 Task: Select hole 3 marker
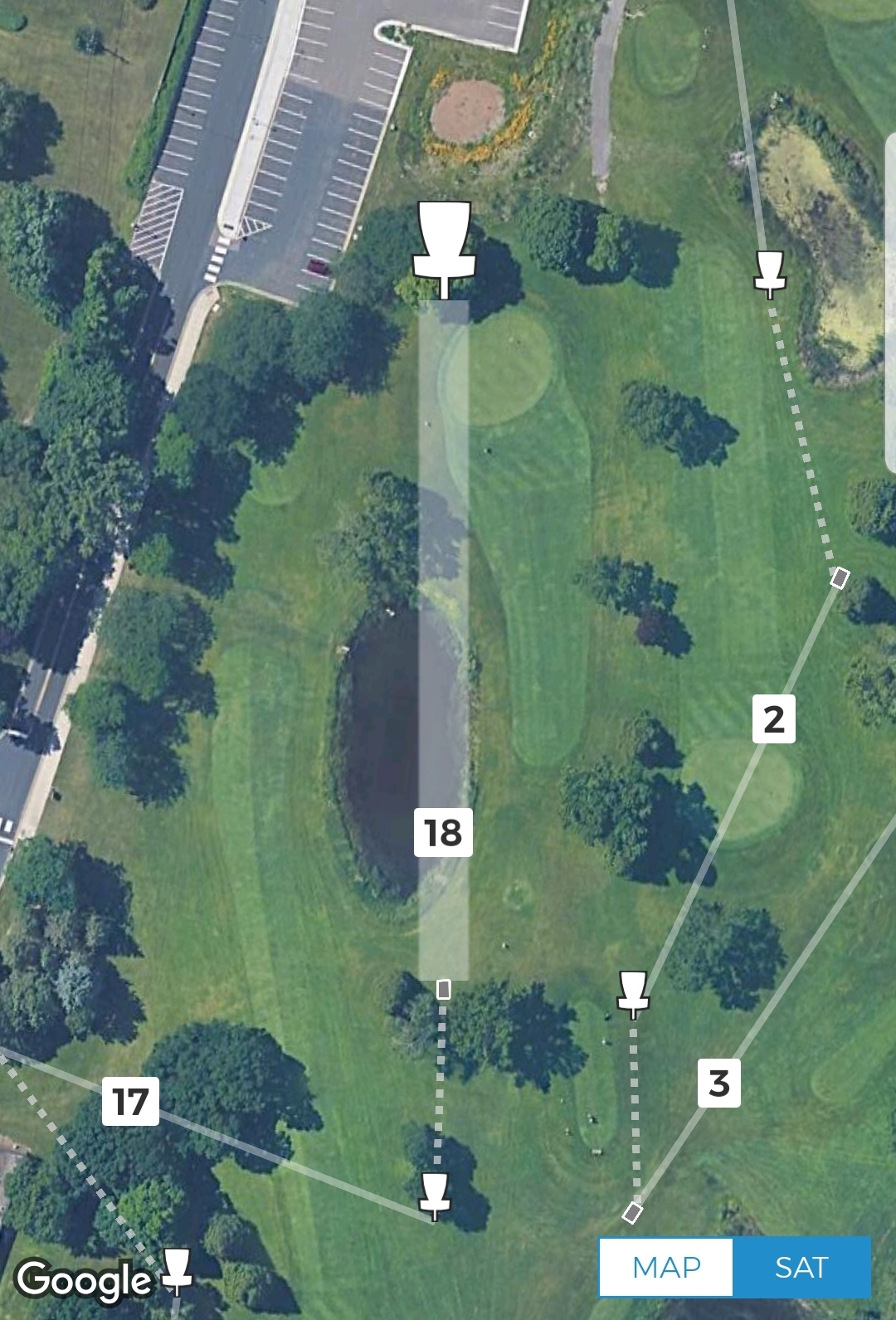click(x=719, y=1083)
